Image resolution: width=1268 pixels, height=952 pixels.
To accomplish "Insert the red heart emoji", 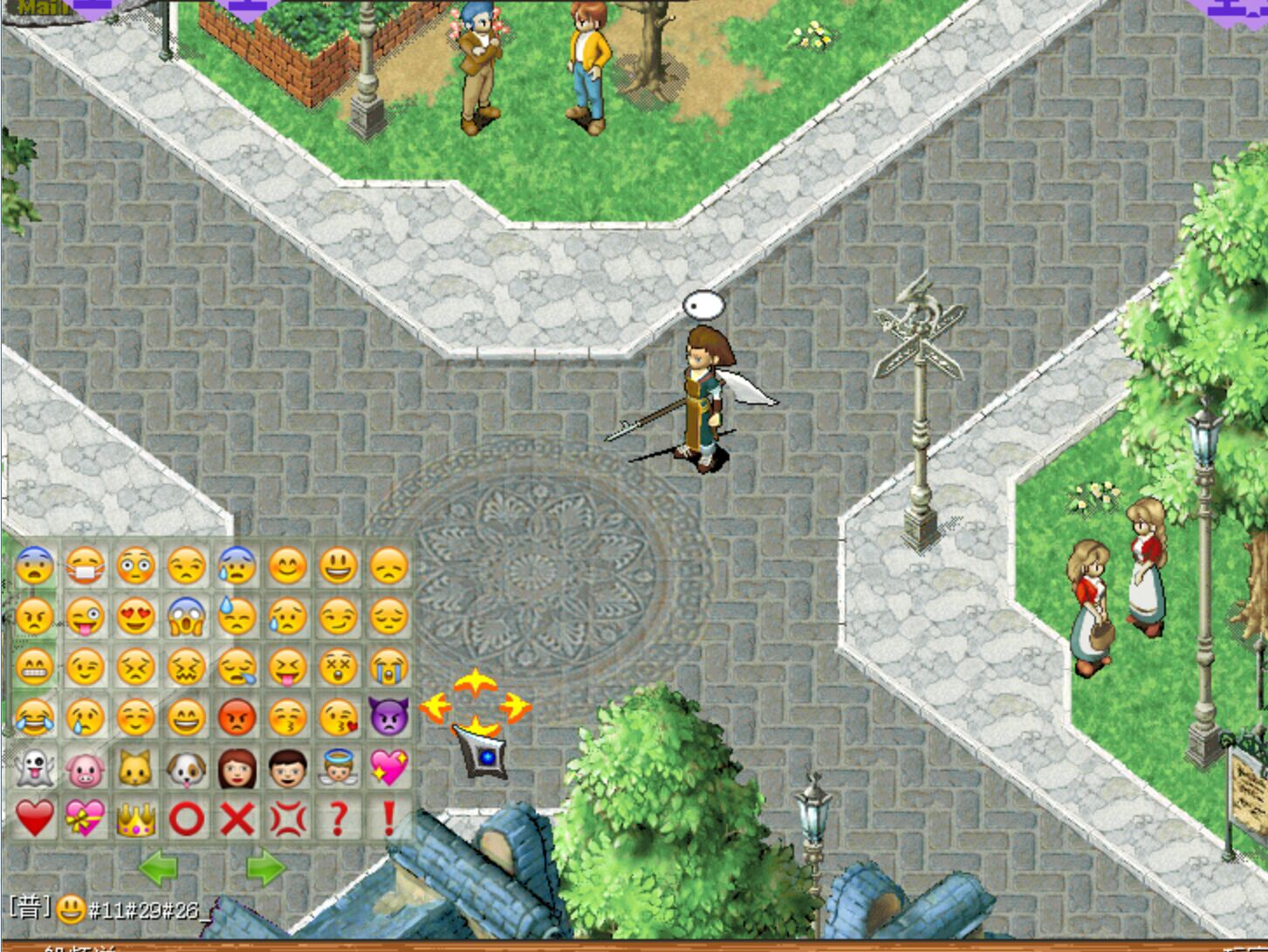I will click(34, 818).
